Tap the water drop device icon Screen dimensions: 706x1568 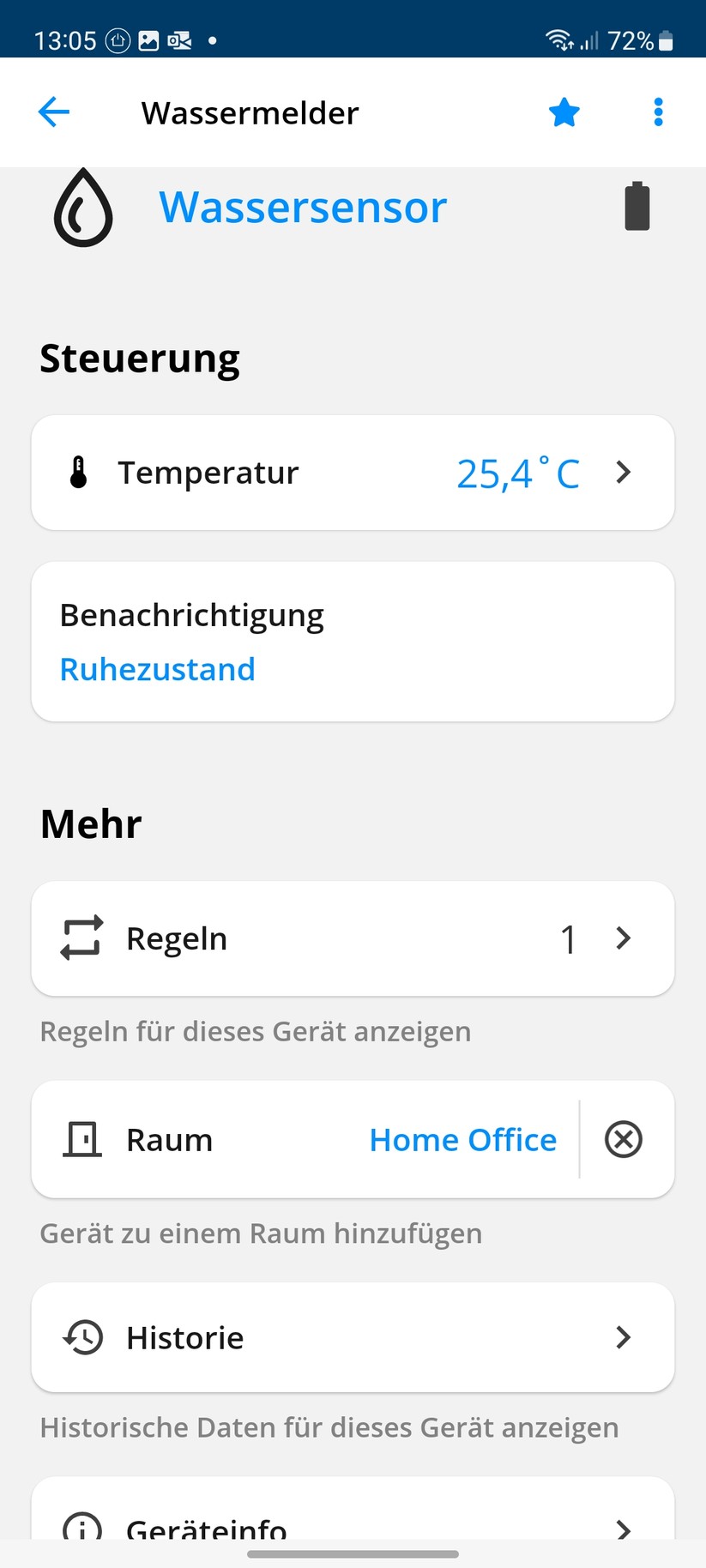(x=82, y=206)
